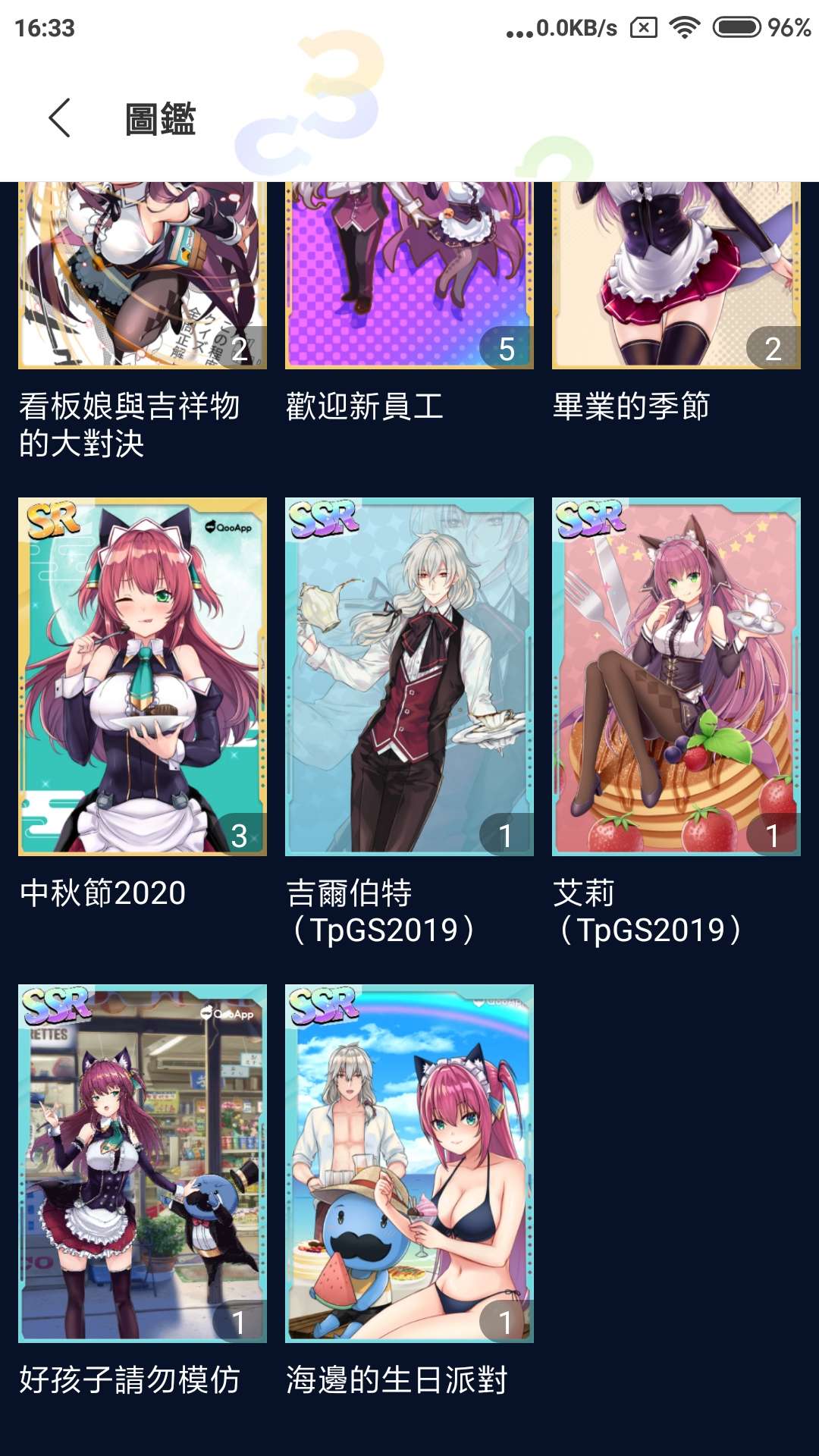
Task: Tap the 海邊的生日派對 card
Action: point(409,1163)
